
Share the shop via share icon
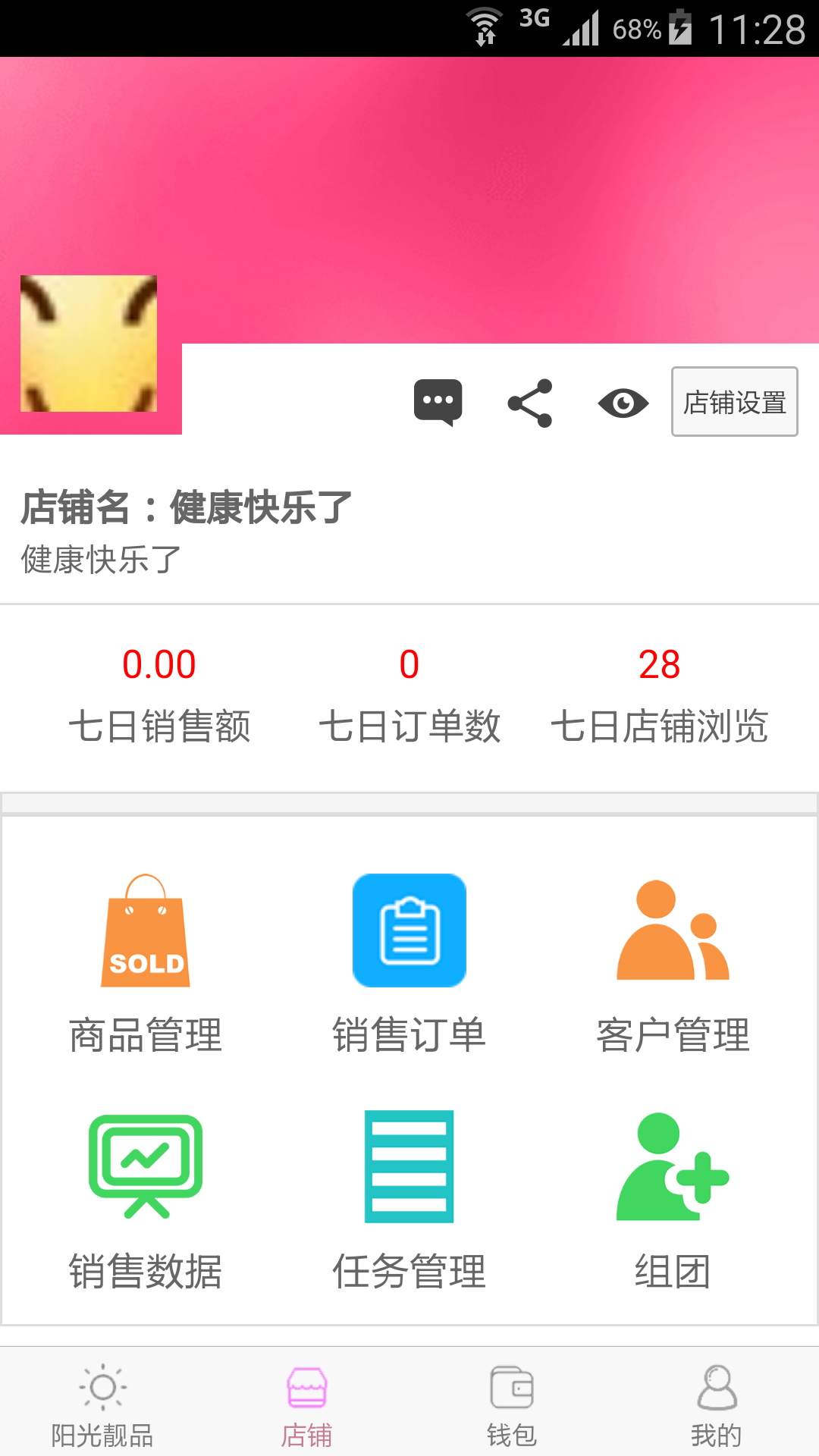pyautogui.click(x=530, y=403)
